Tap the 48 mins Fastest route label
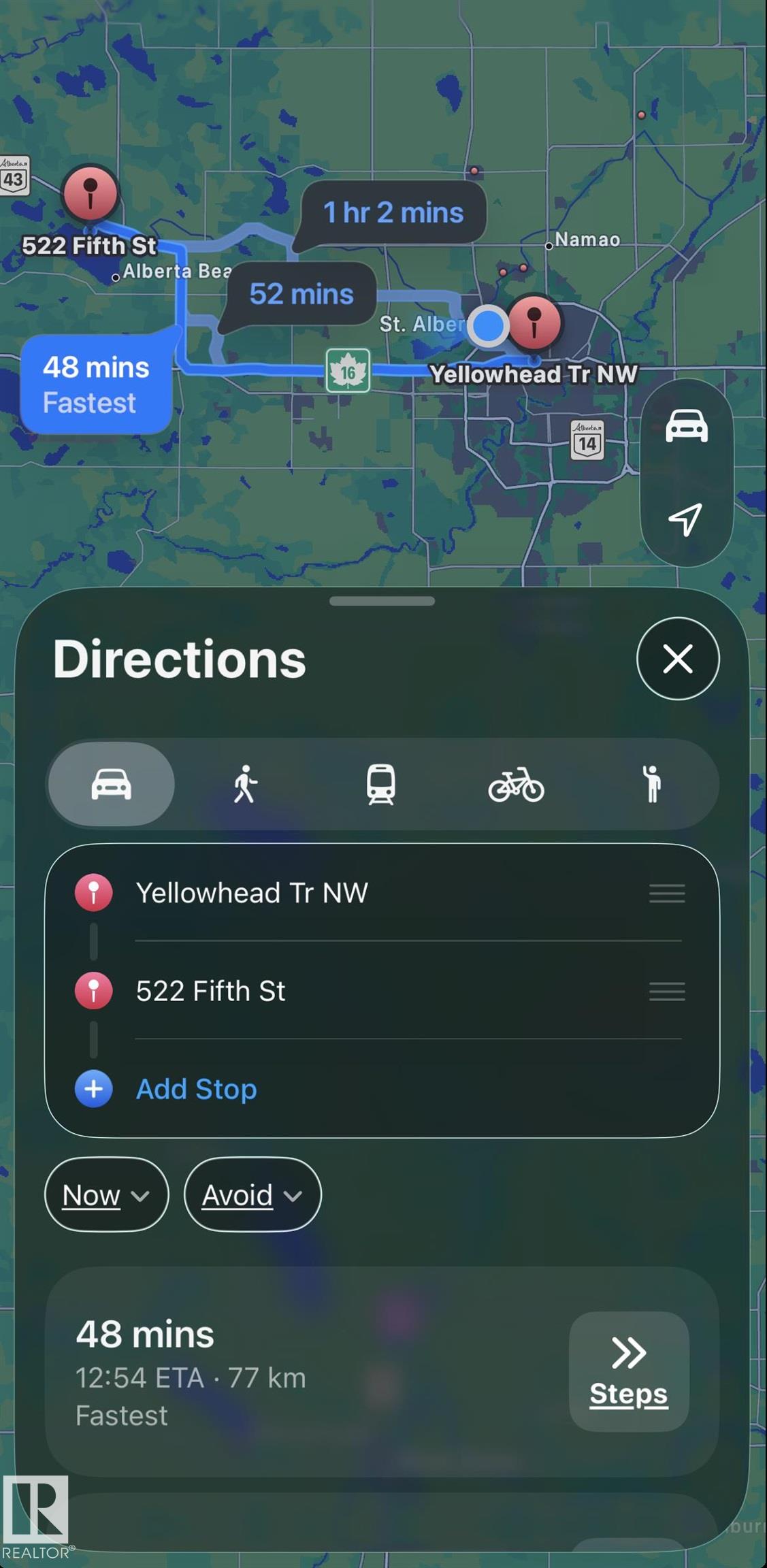The width and height of the screenshot is (767, 1568). (95, 385)
